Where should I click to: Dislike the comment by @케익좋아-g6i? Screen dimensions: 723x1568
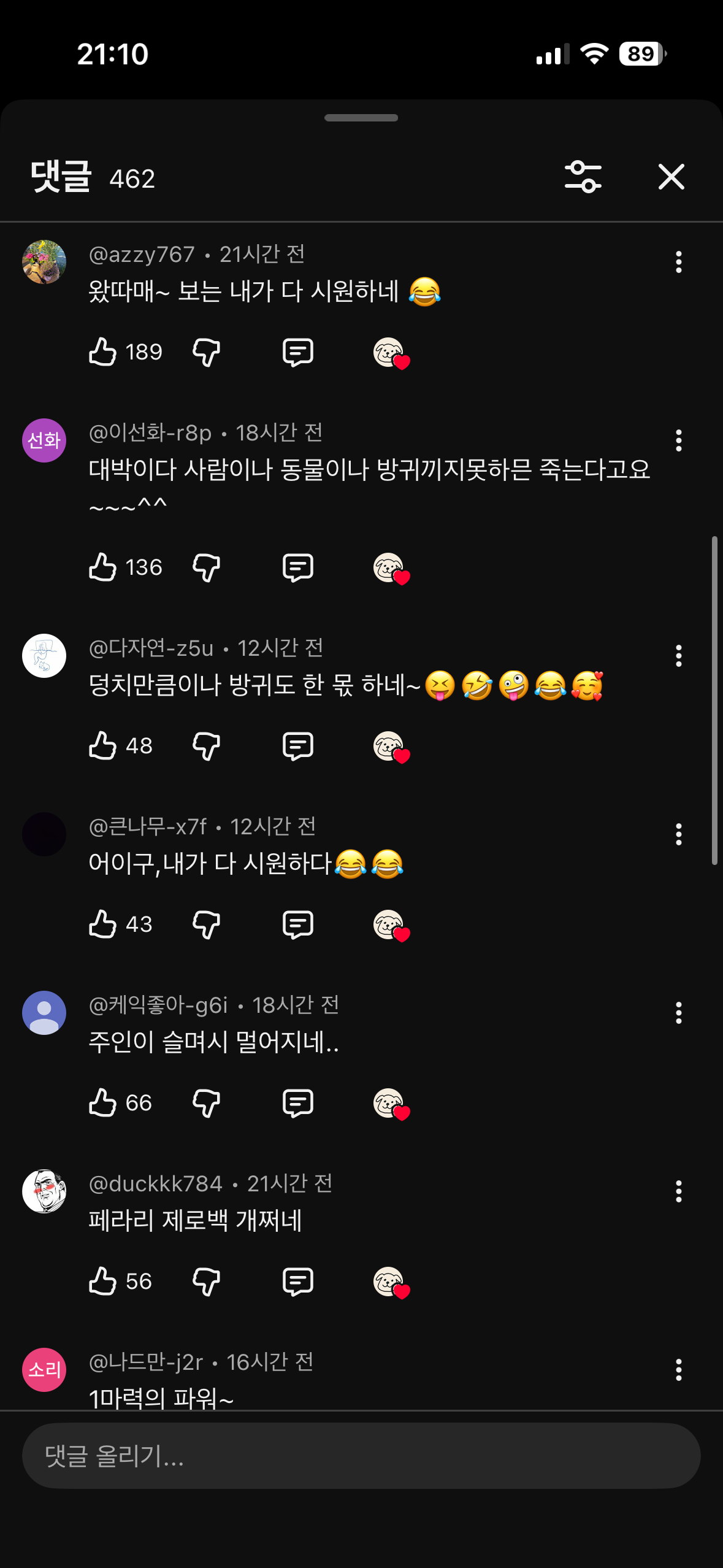pyautogui.click(x=206, y=1103)
